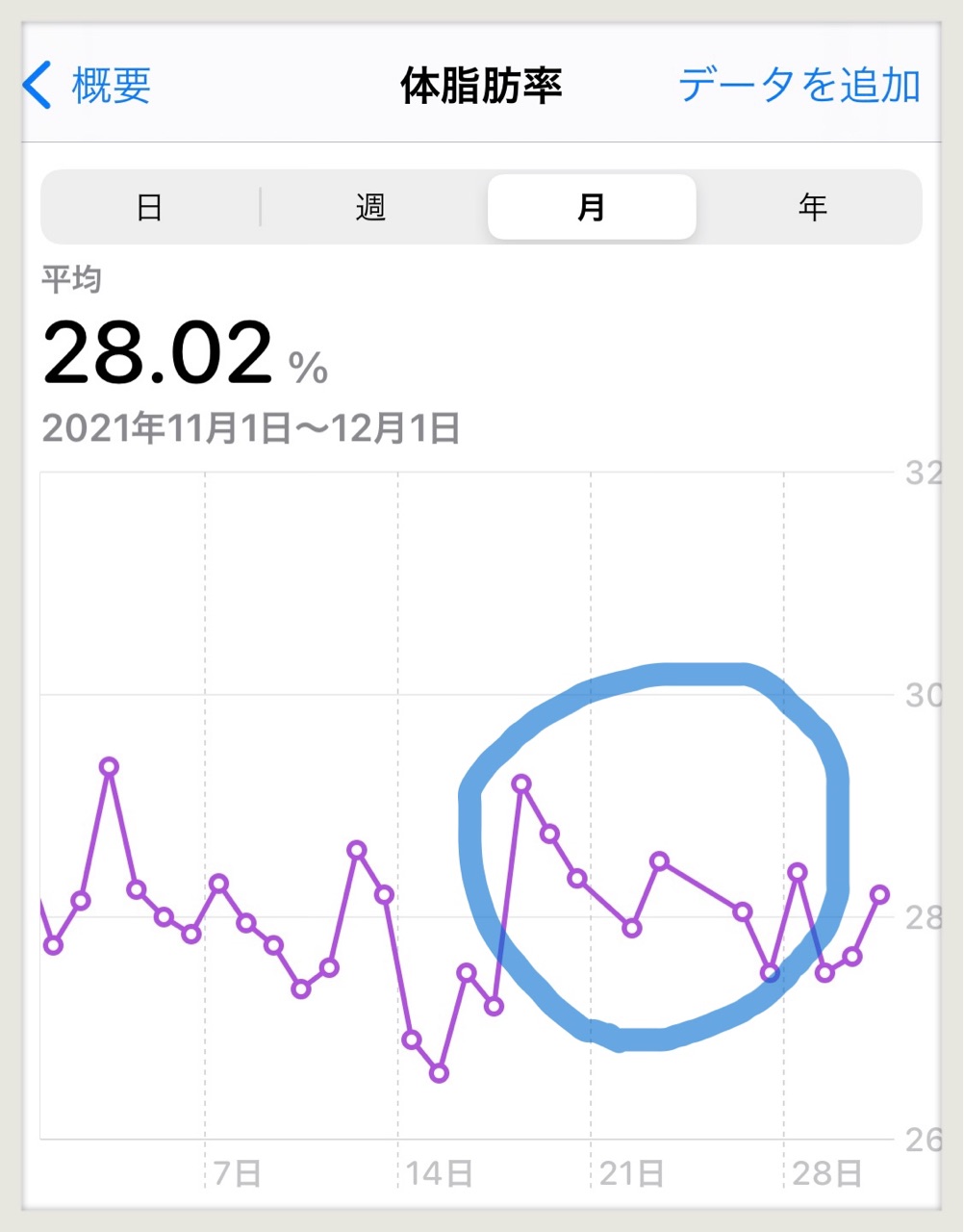Show the 年 chart
The image size is (964, 1232).
click(812, 207)
